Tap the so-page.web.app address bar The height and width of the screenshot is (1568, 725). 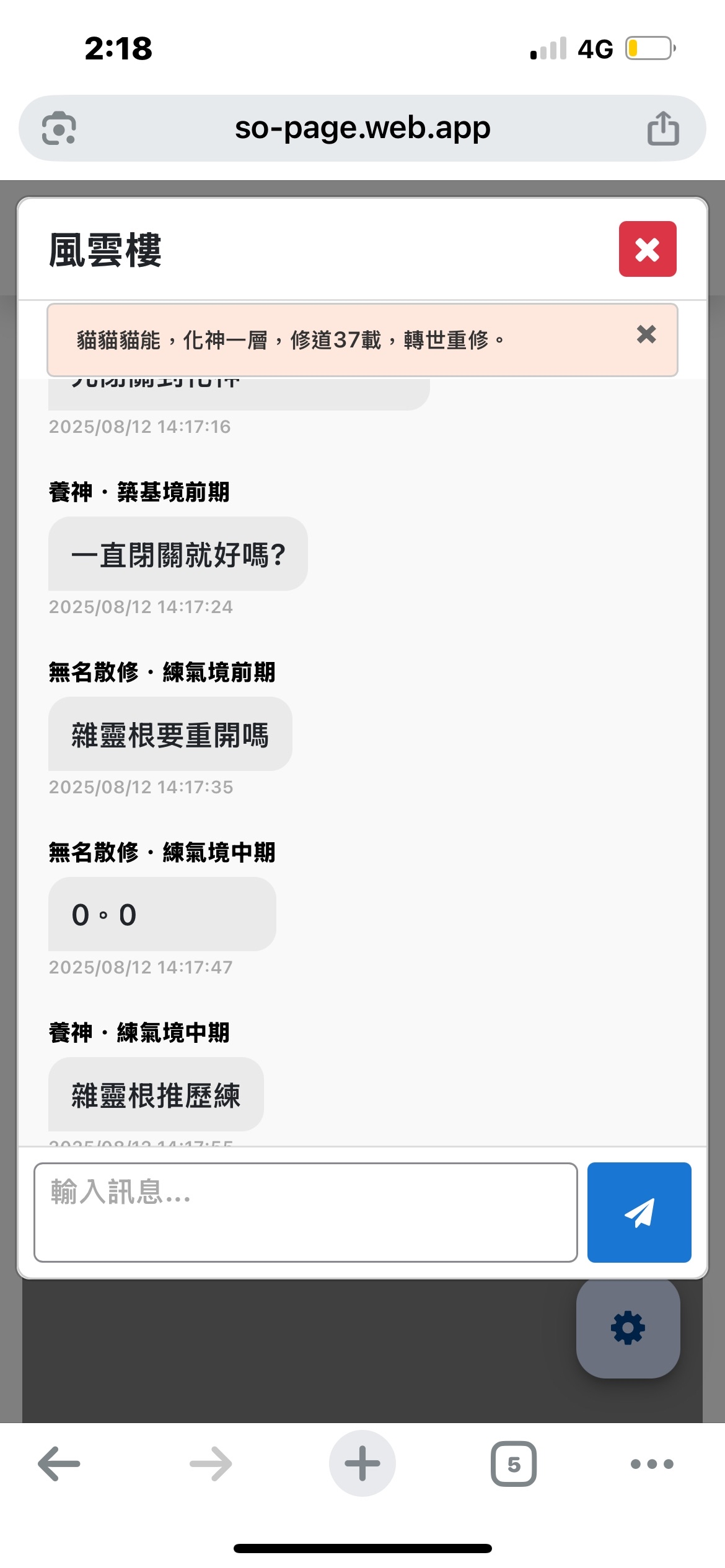click(362, 128)
